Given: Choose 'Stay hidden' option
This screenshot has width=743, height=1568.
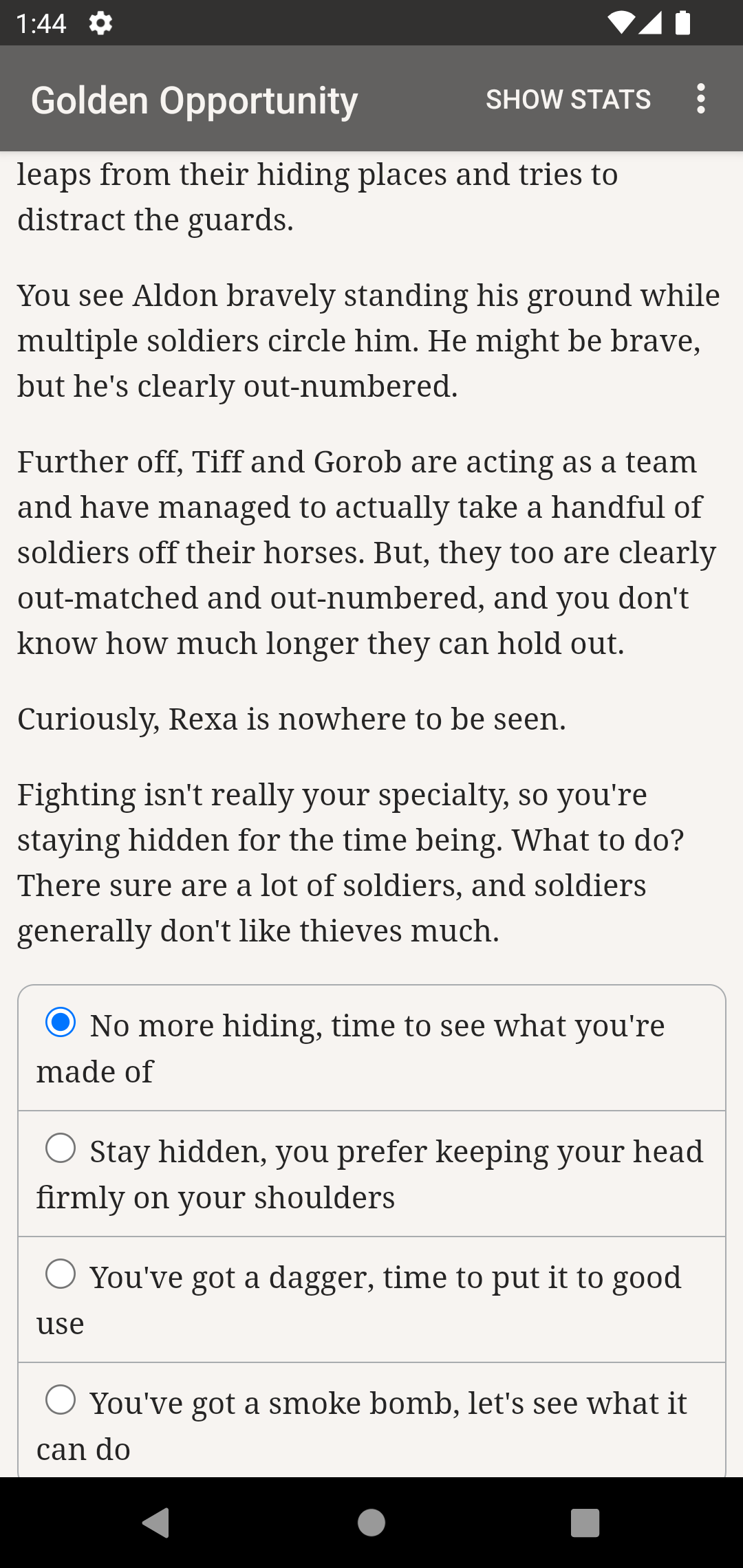Looking at the screenshot, I should tap(61, 1148).
